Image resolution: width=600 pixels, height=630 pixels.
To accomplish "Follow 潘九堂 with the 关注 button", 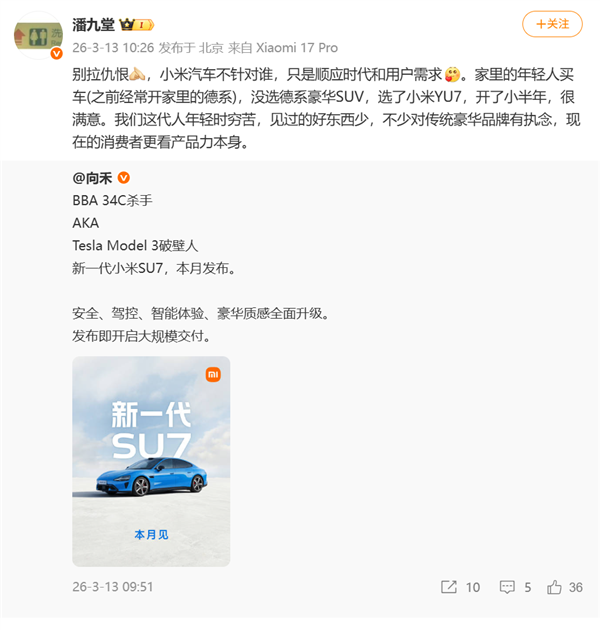I will click(554, 25).
